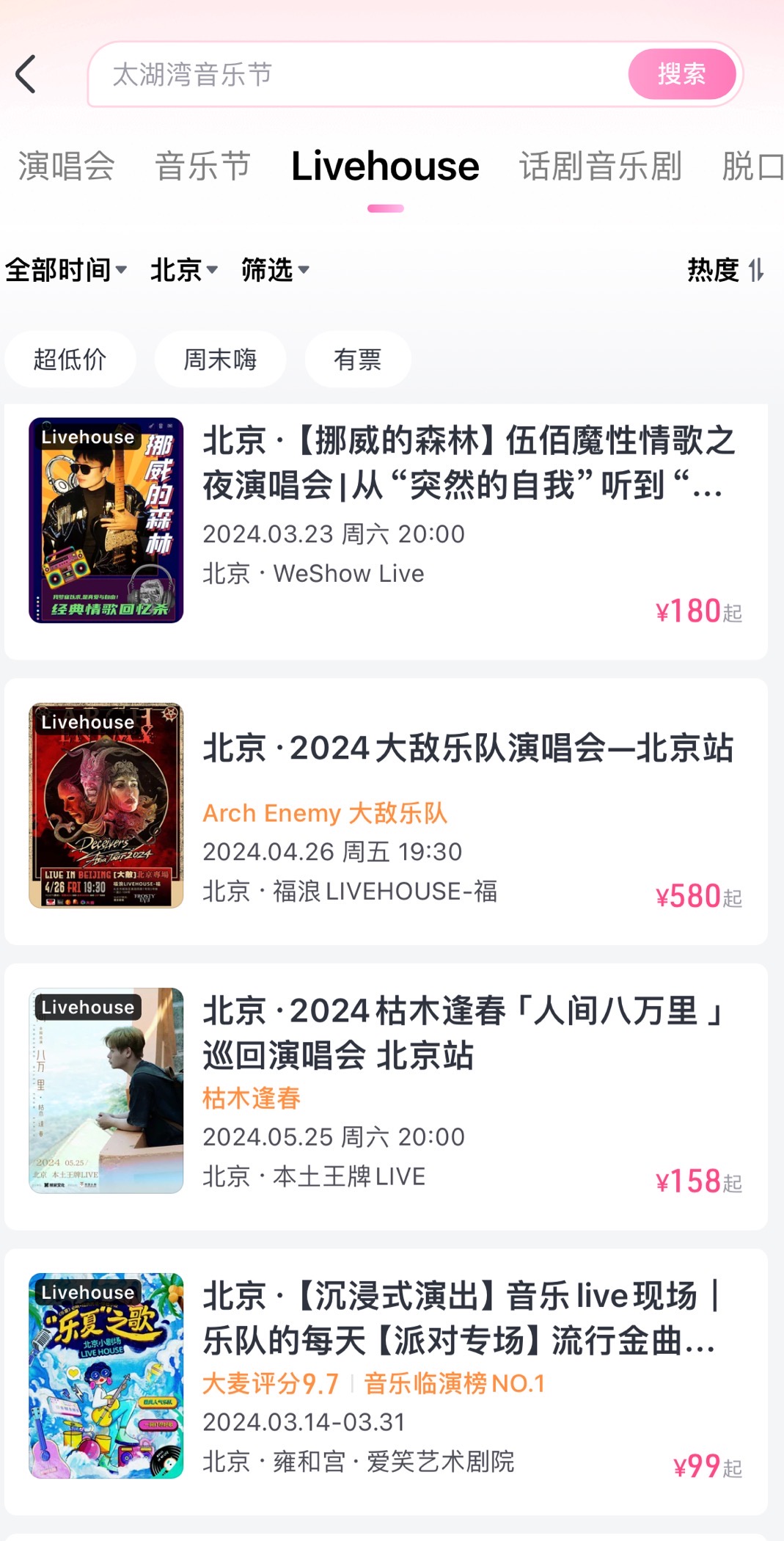This screenshot has width=784, height=1541.
Task: Tap the 太湖湾音乐节 search field
Action: coord(352,74)
